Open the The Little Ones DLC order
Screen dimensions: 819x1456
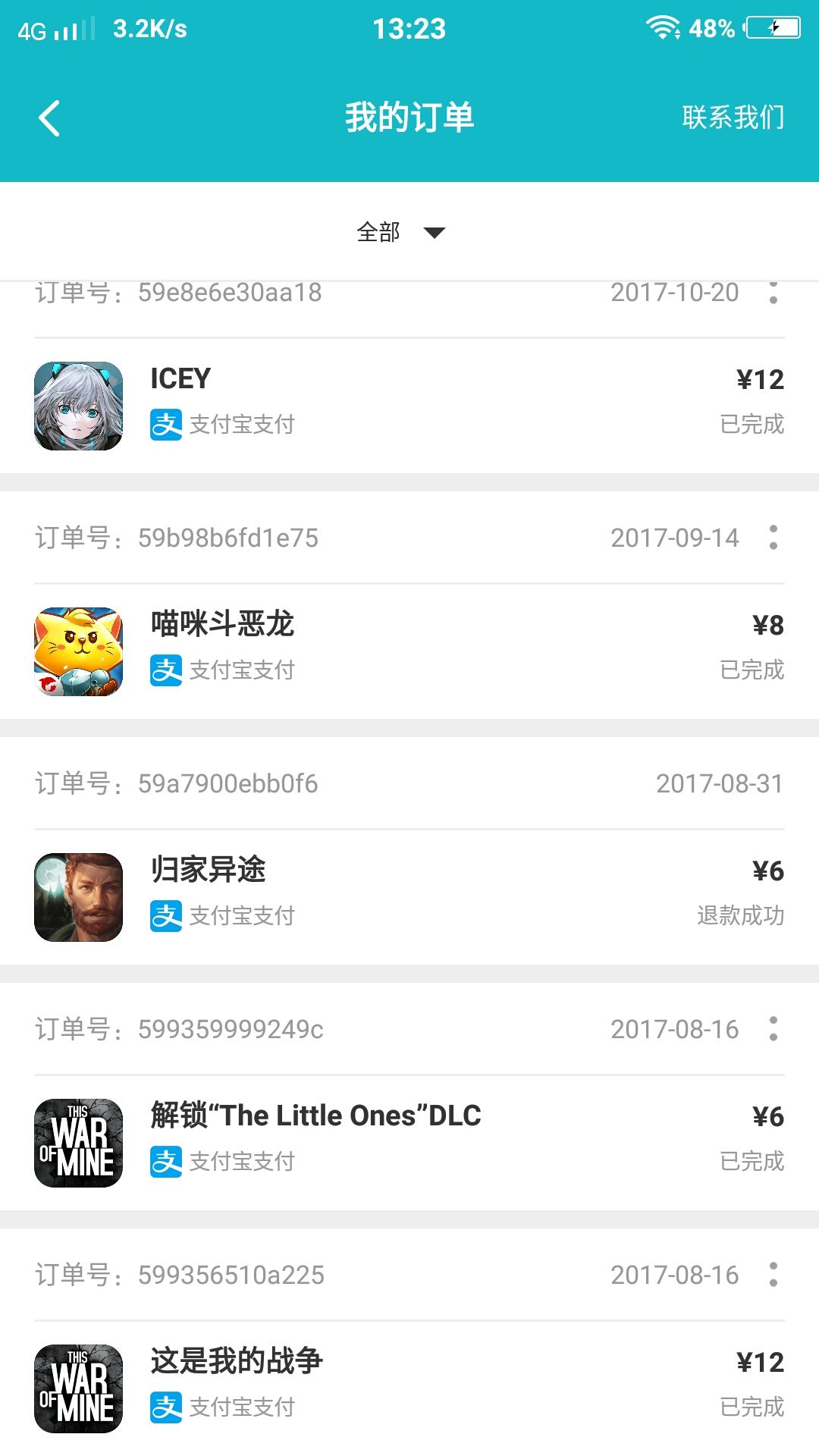click(409, 1143)
